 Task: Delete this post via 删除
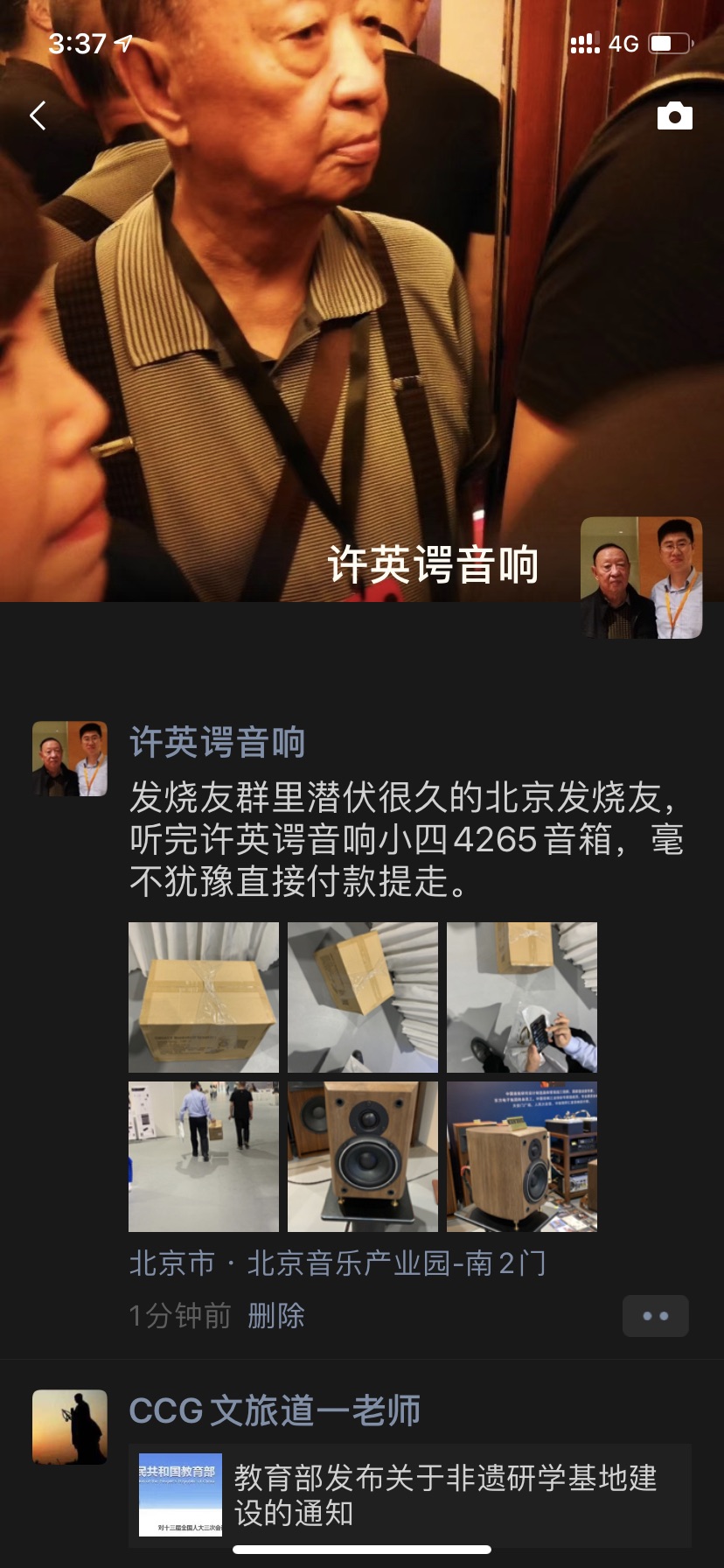click(x=275, y=1315)
